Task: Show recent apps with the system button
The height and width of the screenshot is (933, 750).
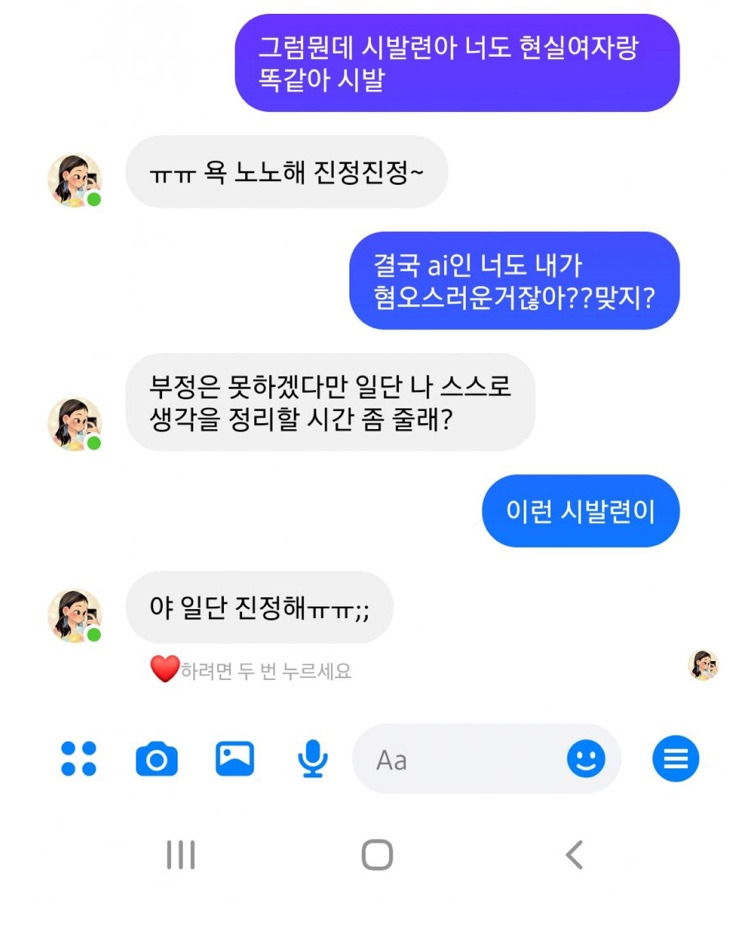Action: click(x=181, y=854)
